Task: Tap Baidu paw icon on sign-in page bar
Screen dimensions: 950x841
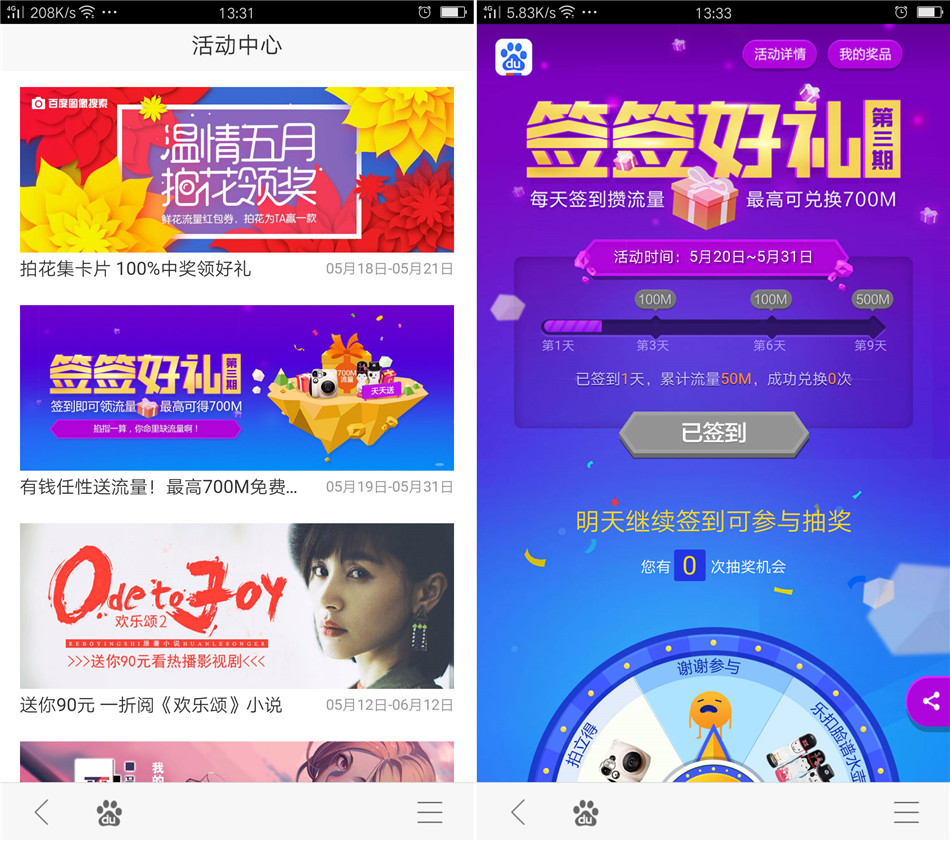Action: coord(586,812)
